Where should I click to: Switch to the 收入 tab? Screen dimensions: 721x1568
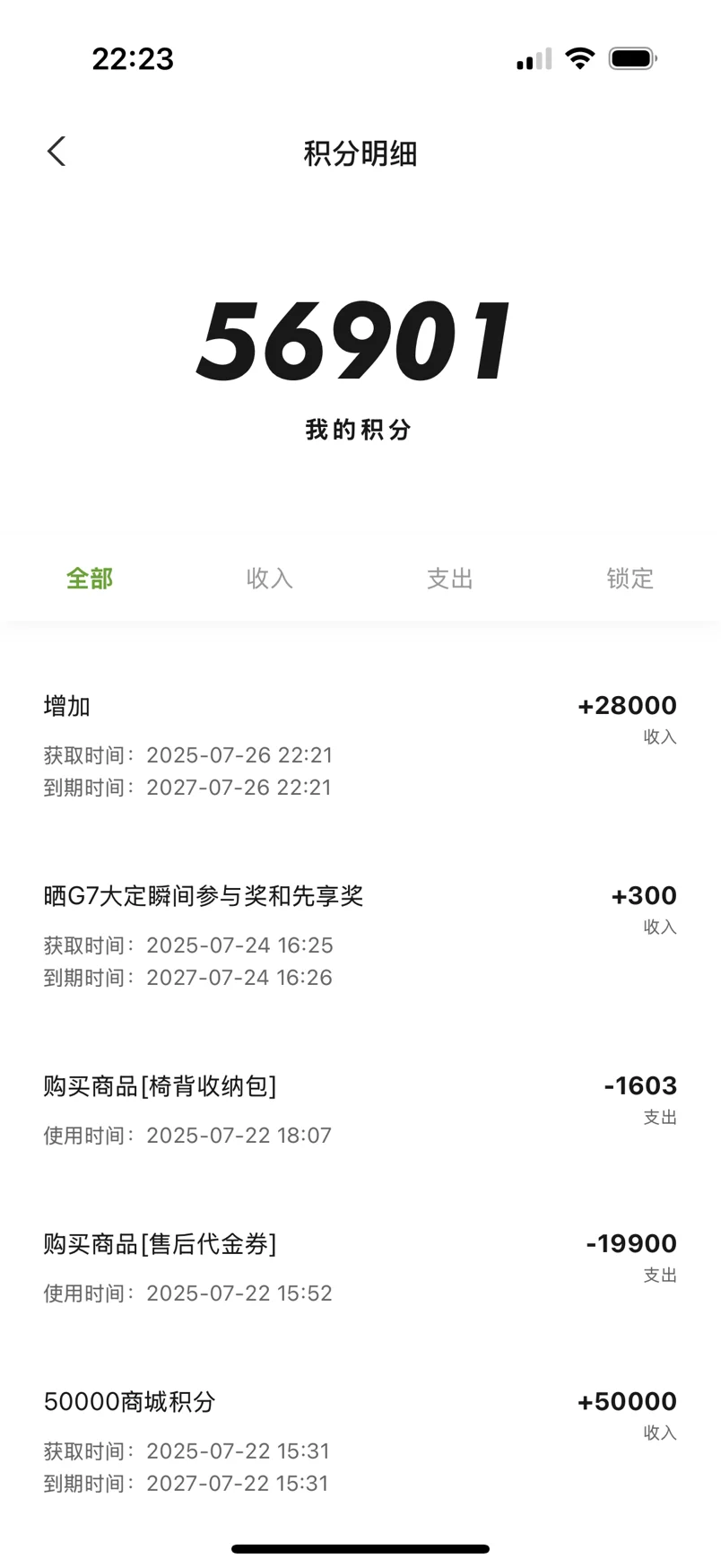point(270,579)
